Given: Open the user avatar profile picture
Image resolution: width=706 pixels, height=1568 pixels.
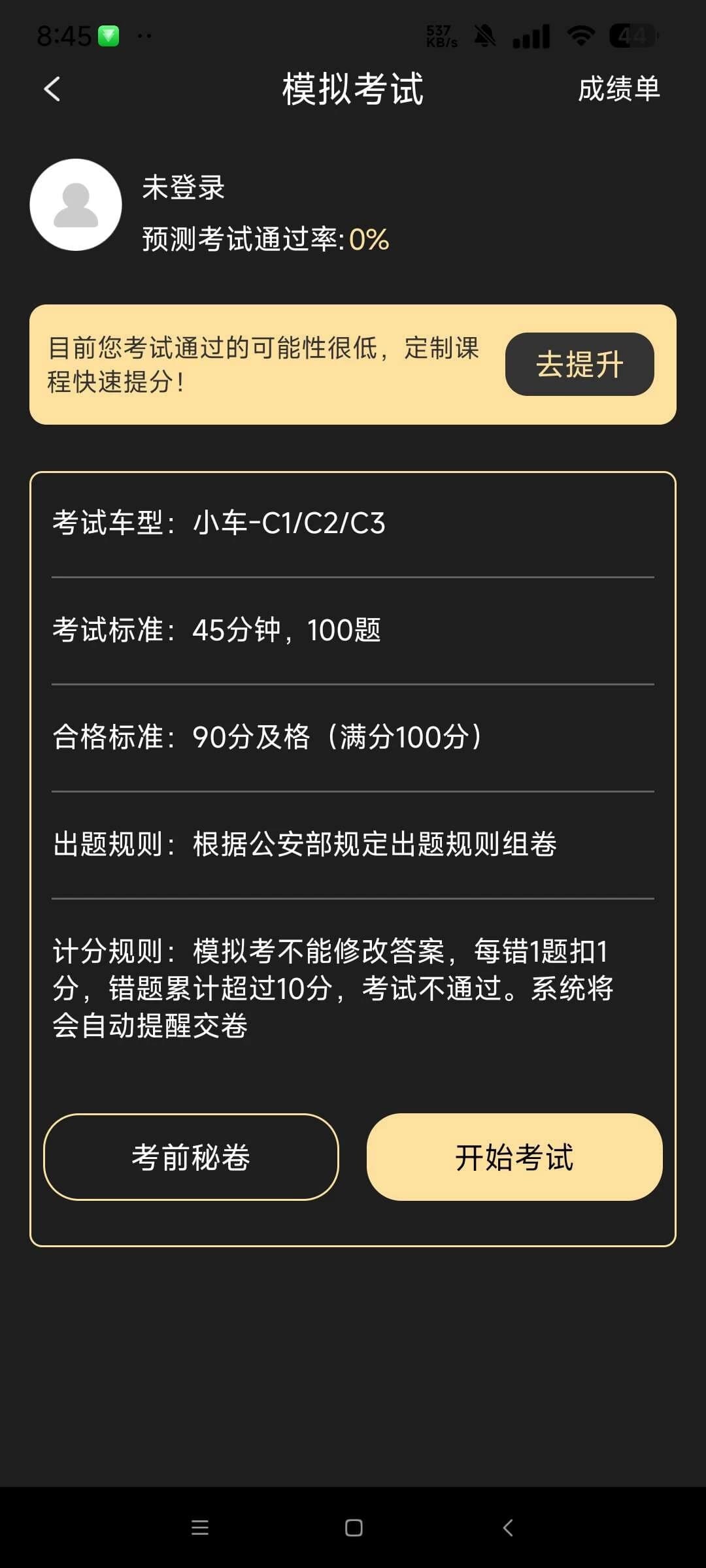Looking at the screenshot, I should tap(75, 204).
